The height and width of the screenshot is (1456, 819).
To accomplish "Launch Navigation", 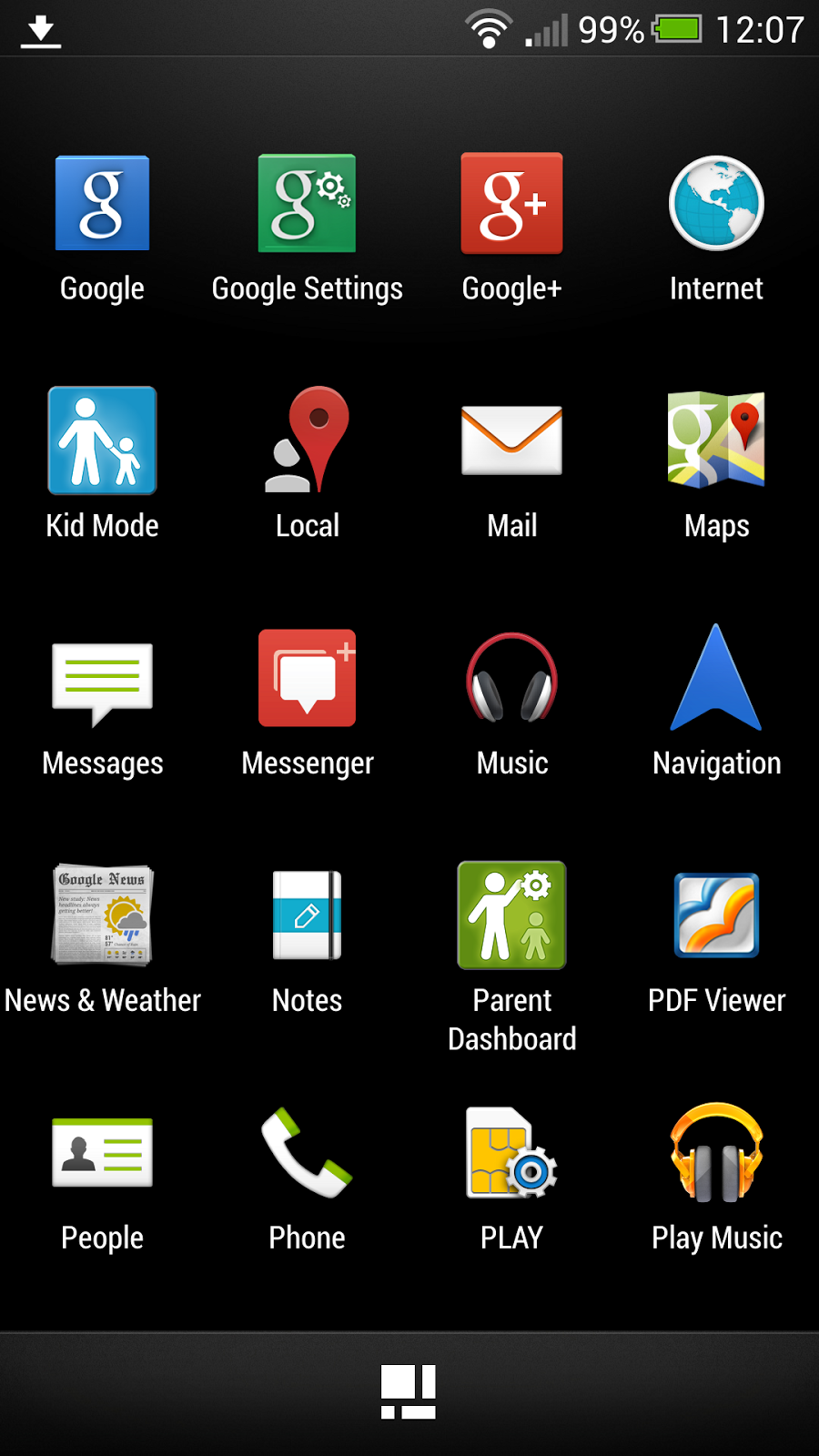I will coord(716,679).
